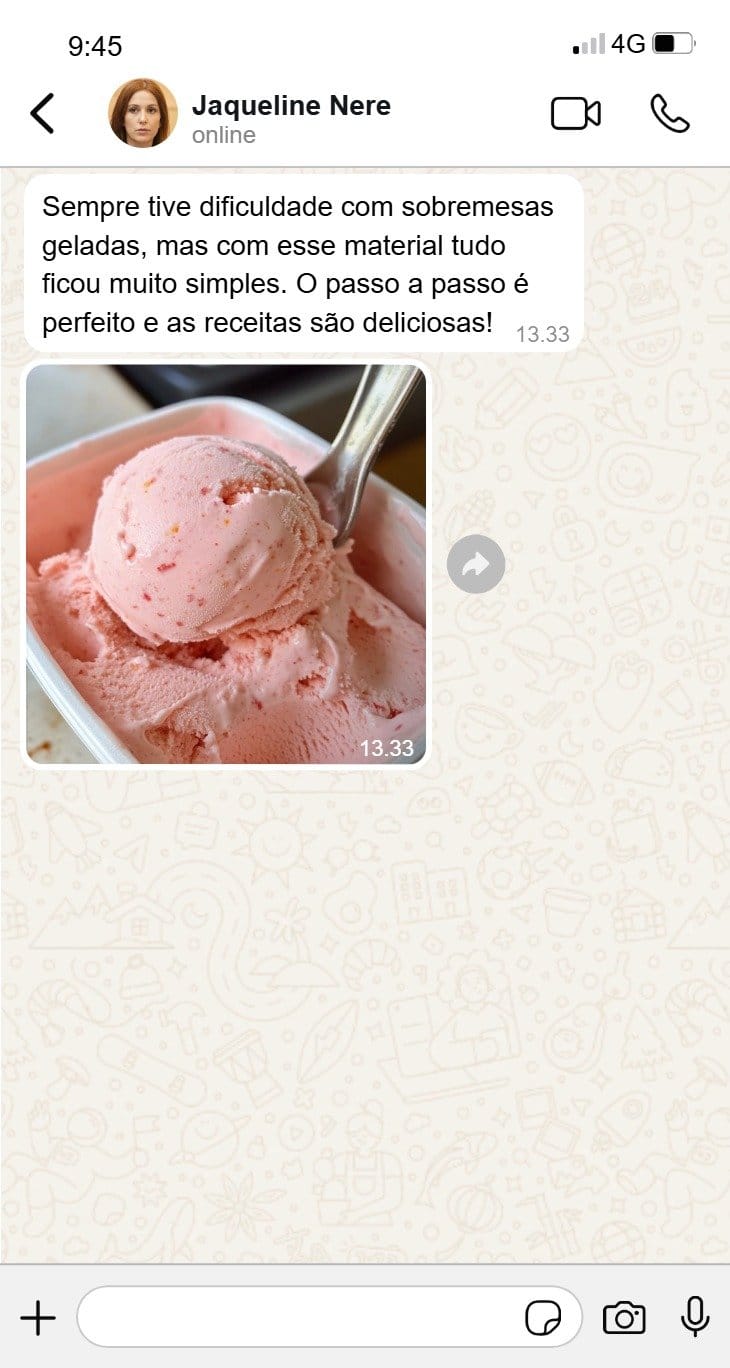Forward the ice cream photo
Image resolution: width=730 pixels, height=1368 pixels.
476,564
